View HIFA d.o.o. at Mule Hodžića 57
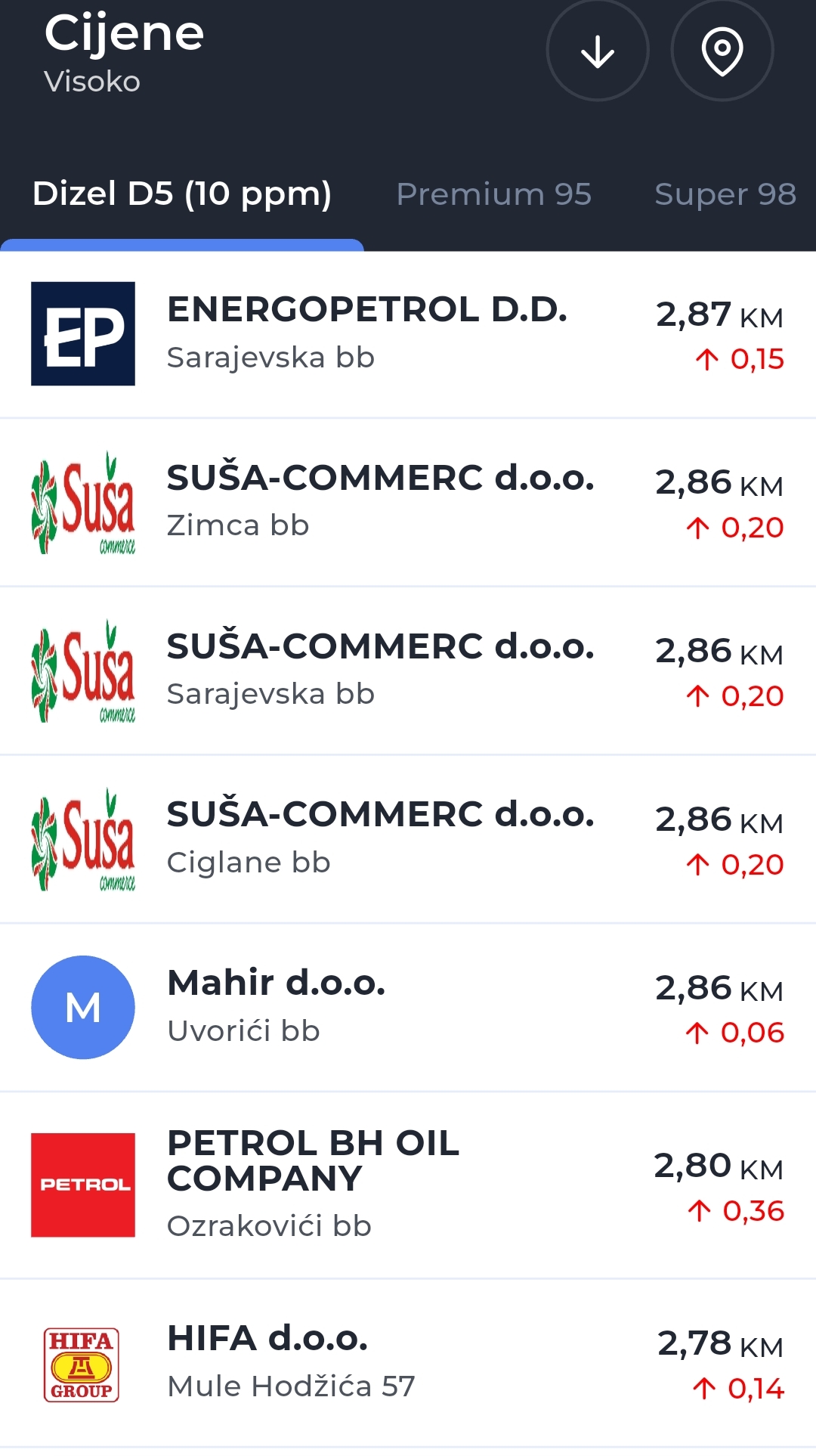 [x=408, y=1364]
